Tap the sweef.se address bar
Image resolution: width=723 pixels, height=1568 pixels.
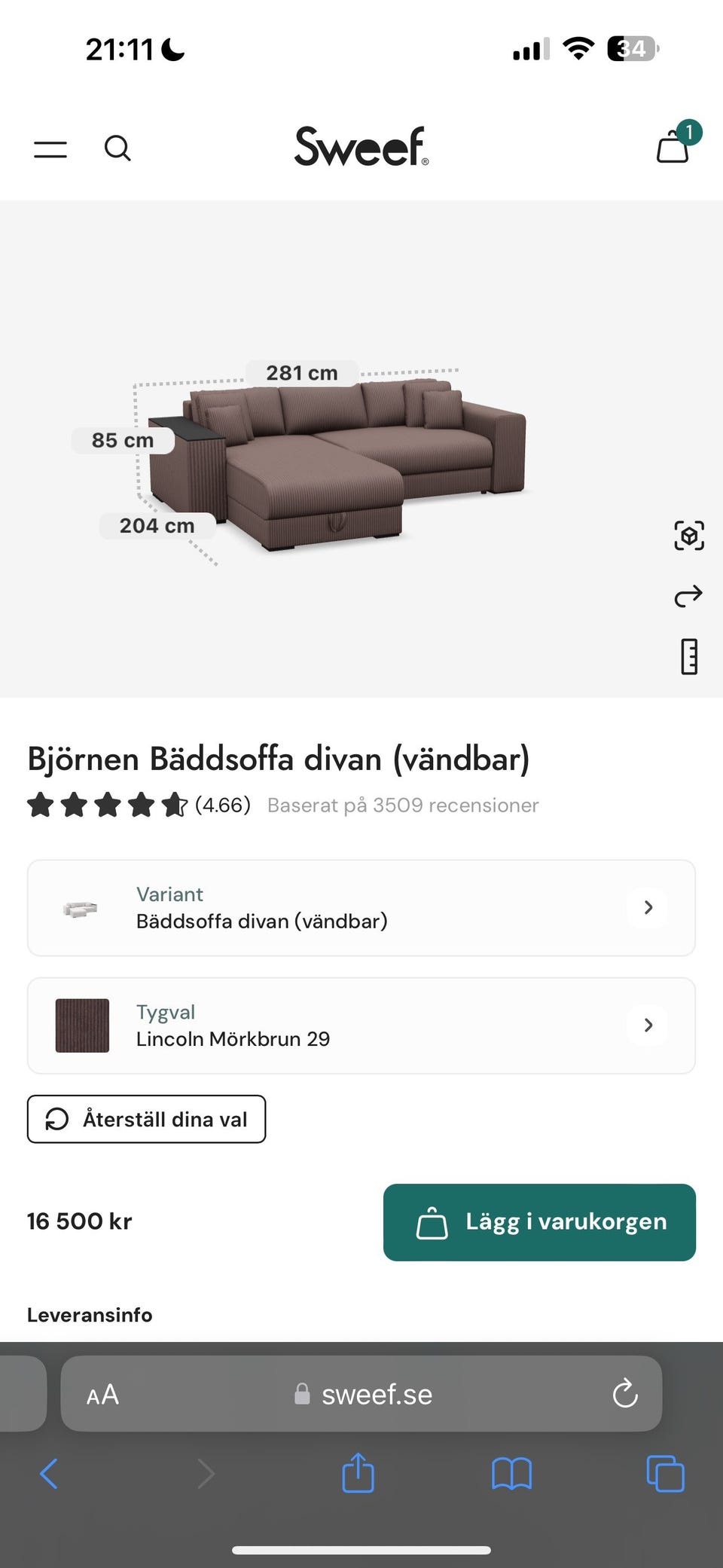coord(375,1394)
